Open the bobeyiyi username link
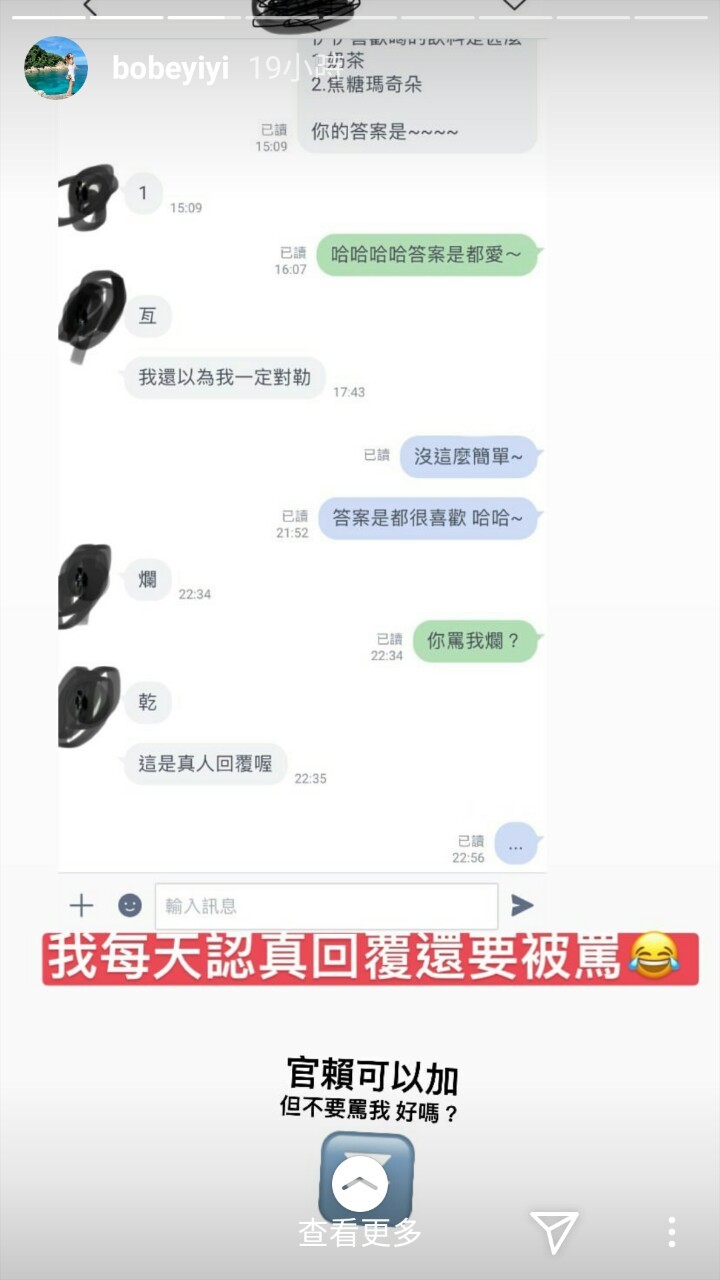 pyautogui.click(x=170, y=68)
